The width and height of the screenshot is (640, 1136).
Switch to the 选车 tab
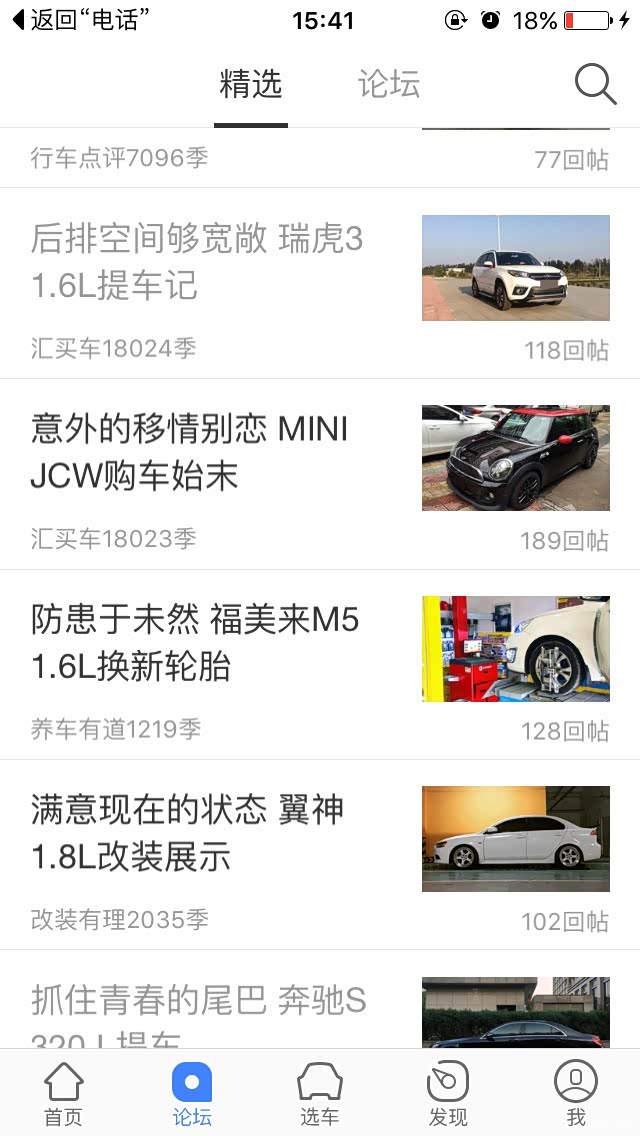coord(320,1094)
